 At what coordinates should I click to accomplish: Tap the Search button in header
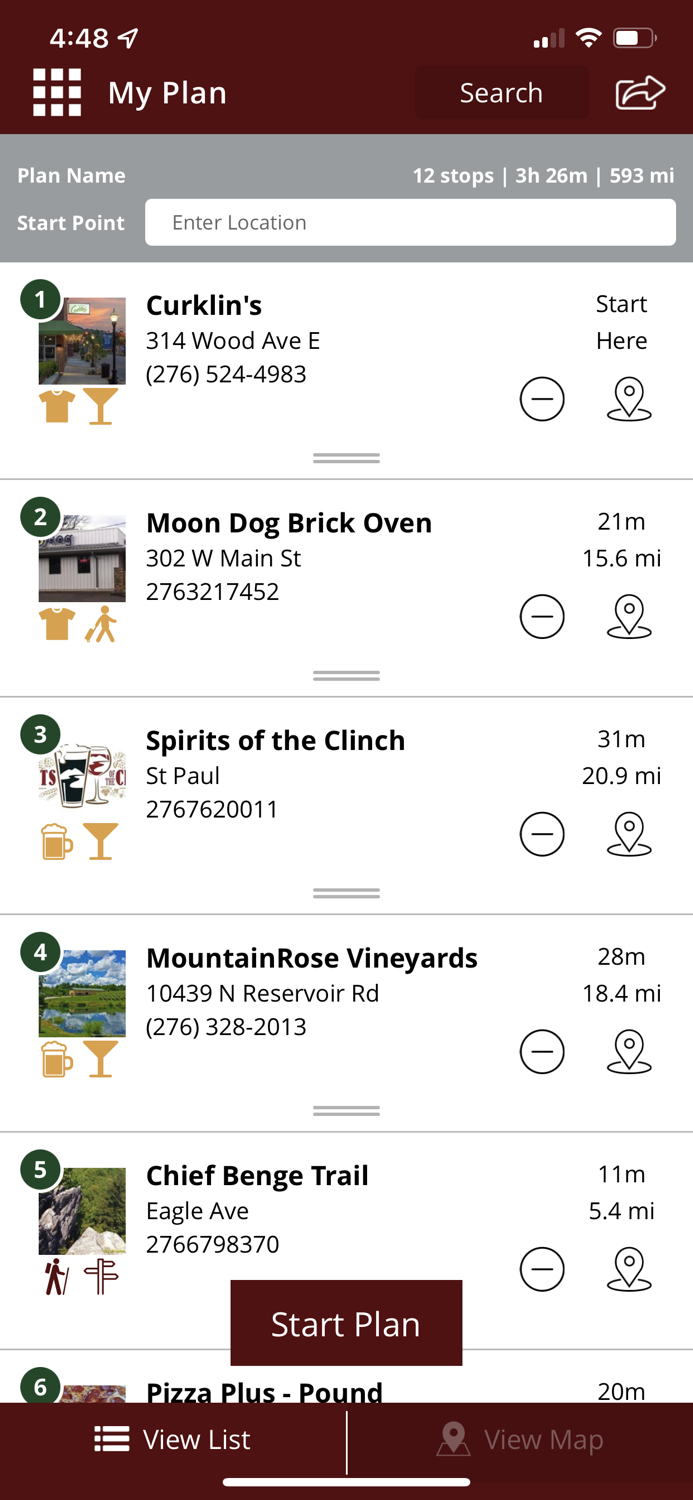pos(501,93)
